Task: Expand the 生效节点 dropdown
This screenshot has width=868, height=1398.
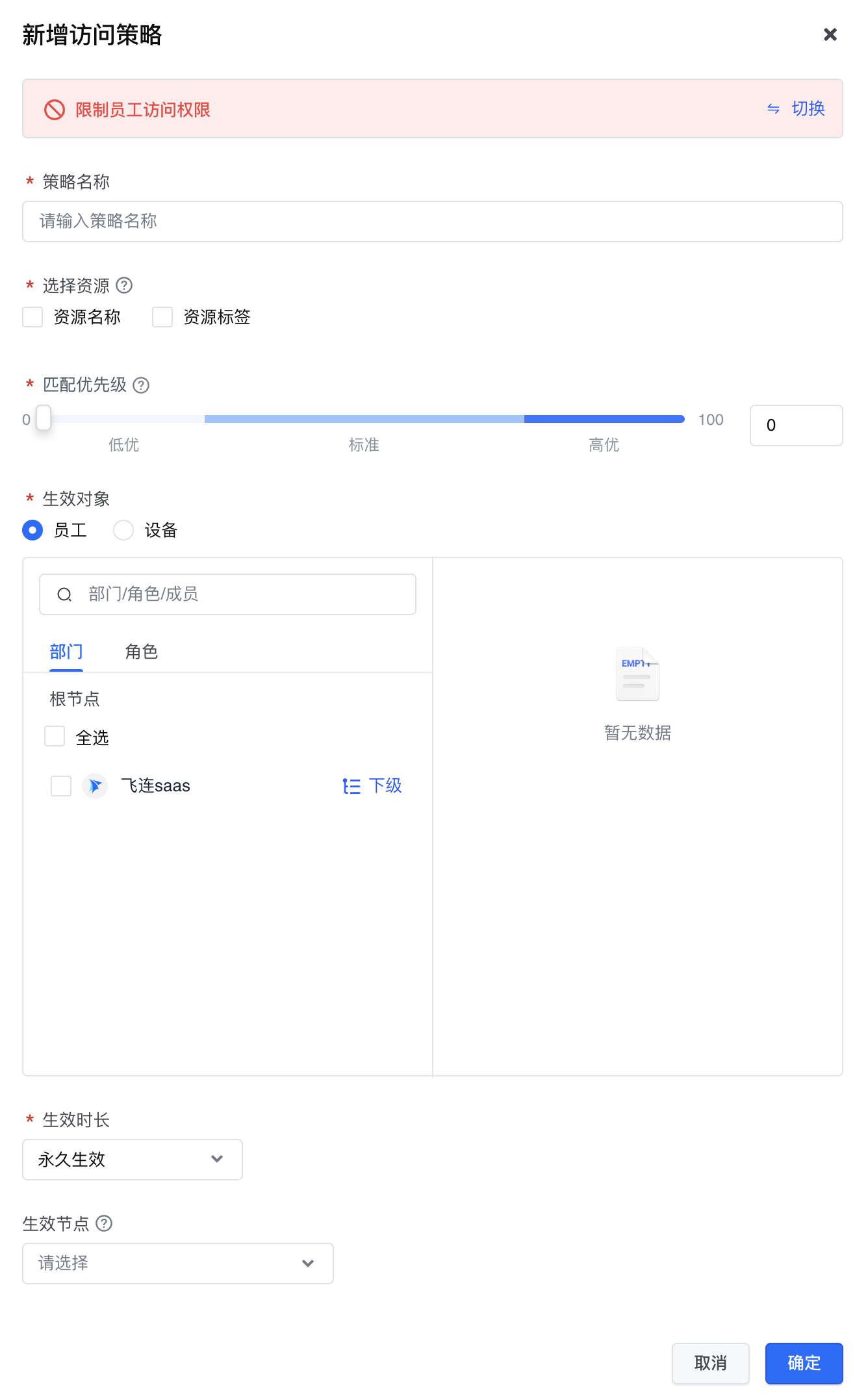Action: click(177, 1264)
